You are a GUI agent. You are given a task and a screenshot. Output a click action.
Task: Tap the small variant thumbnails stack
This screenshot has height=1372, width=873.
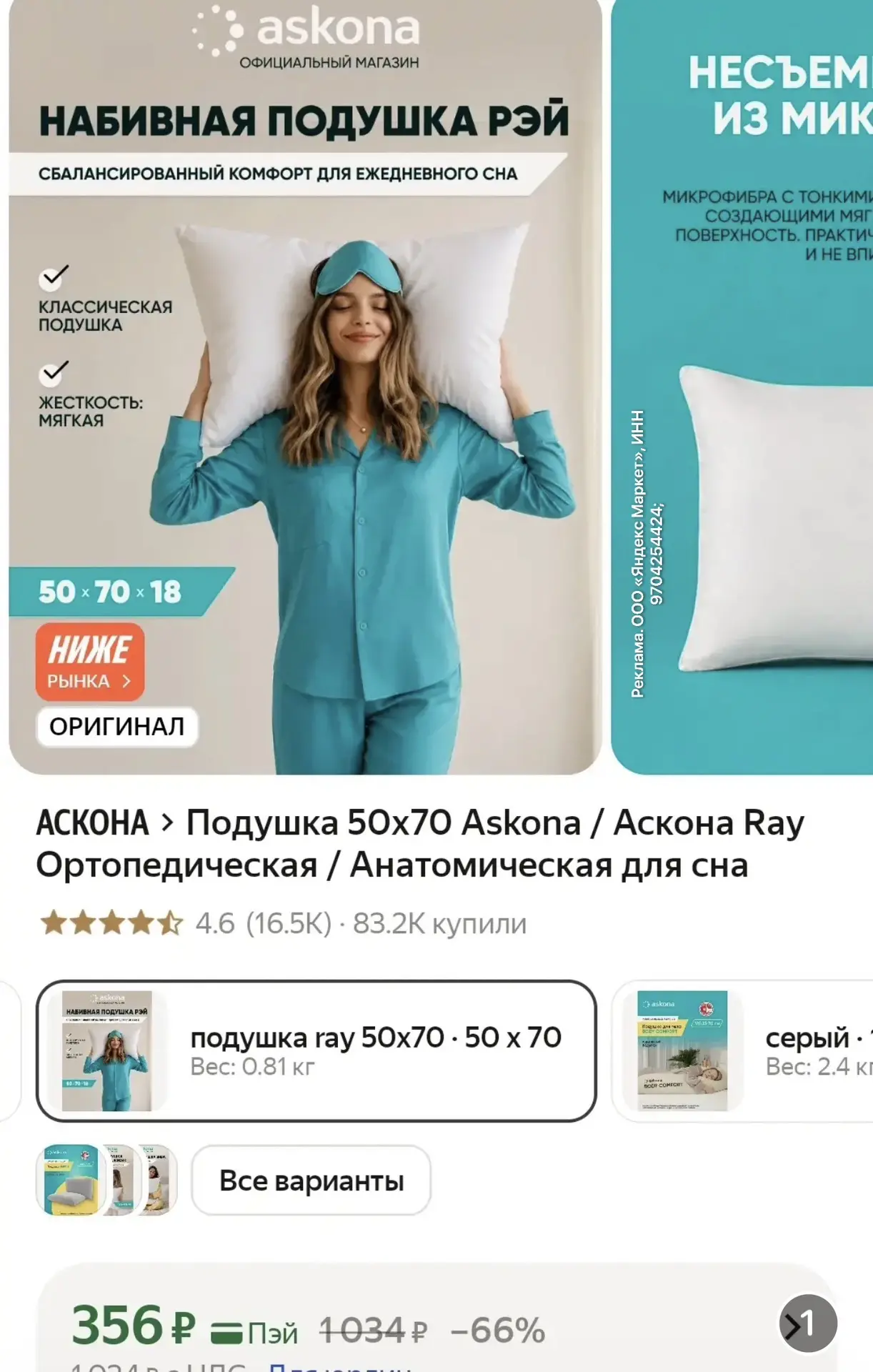[106, 1180]
